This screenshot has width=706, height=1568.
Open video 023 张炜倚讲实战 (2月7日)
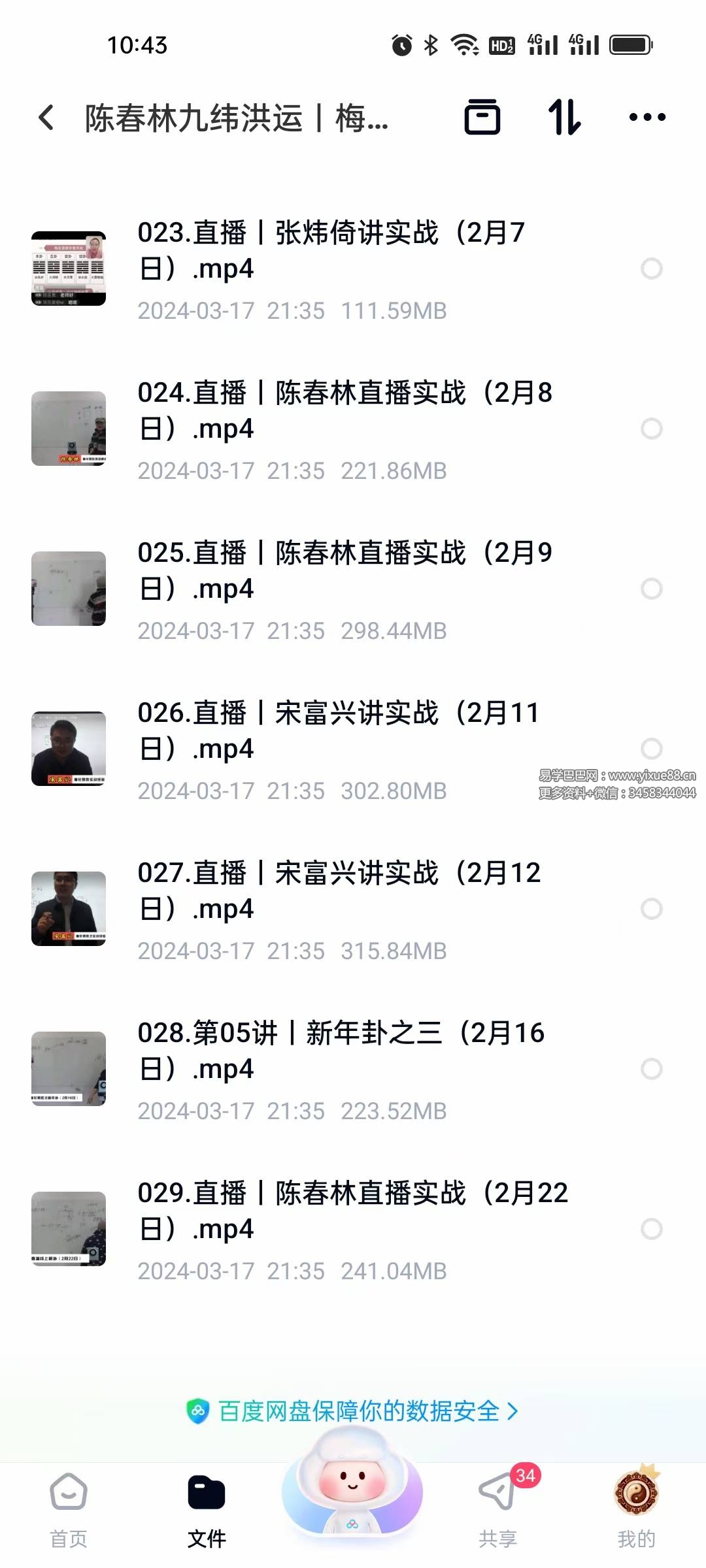(x=331, y=251)
